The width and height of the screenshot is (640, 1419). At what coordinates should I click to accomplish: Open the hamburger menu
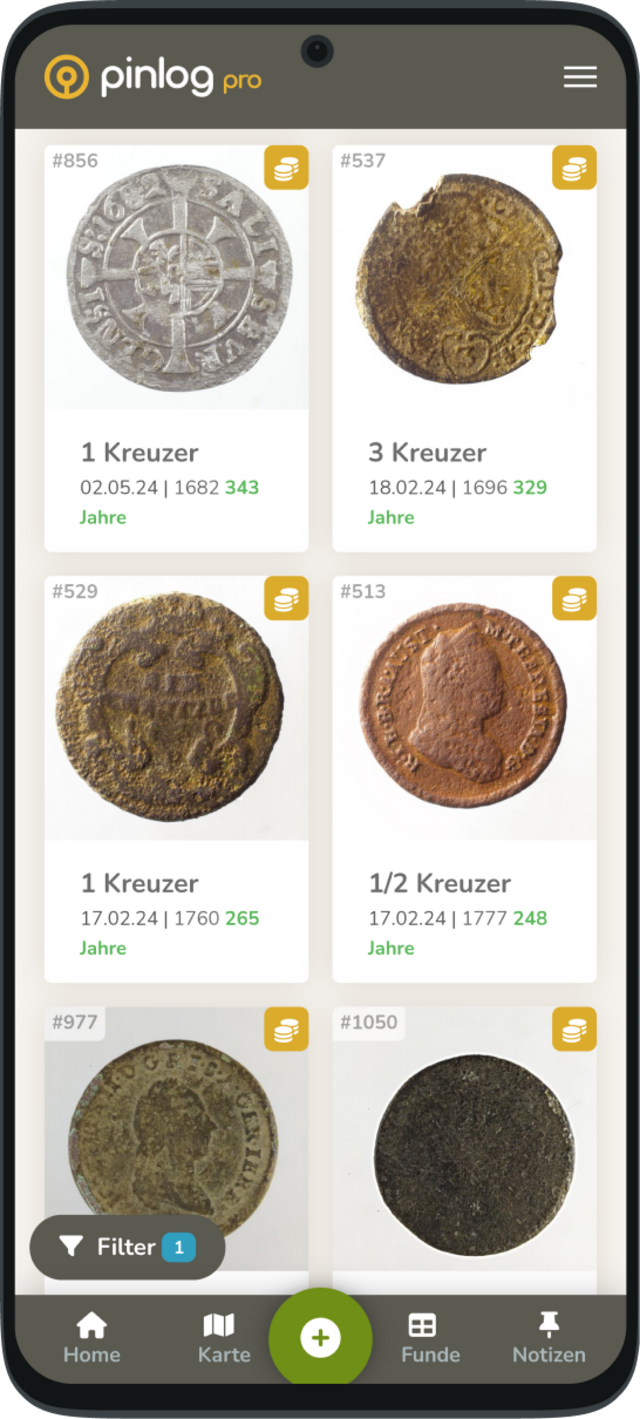pos(580,77)
